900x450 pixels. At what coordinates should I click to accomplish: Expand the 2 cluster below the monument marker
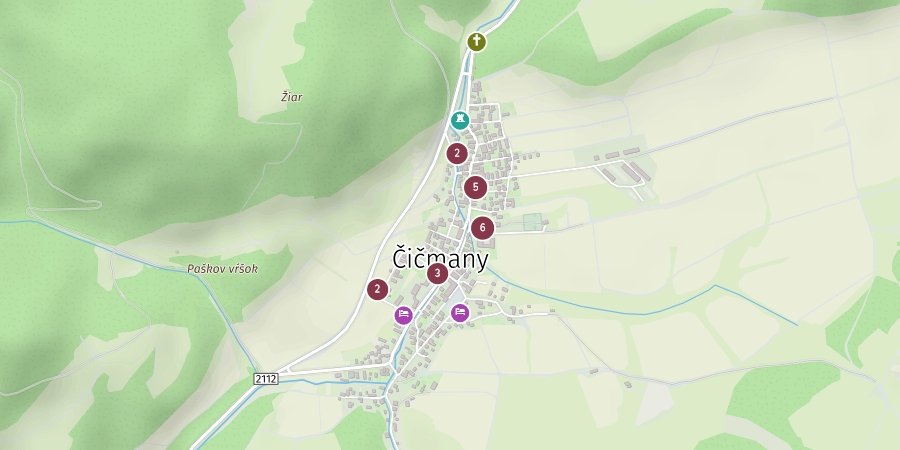(457, 154)
